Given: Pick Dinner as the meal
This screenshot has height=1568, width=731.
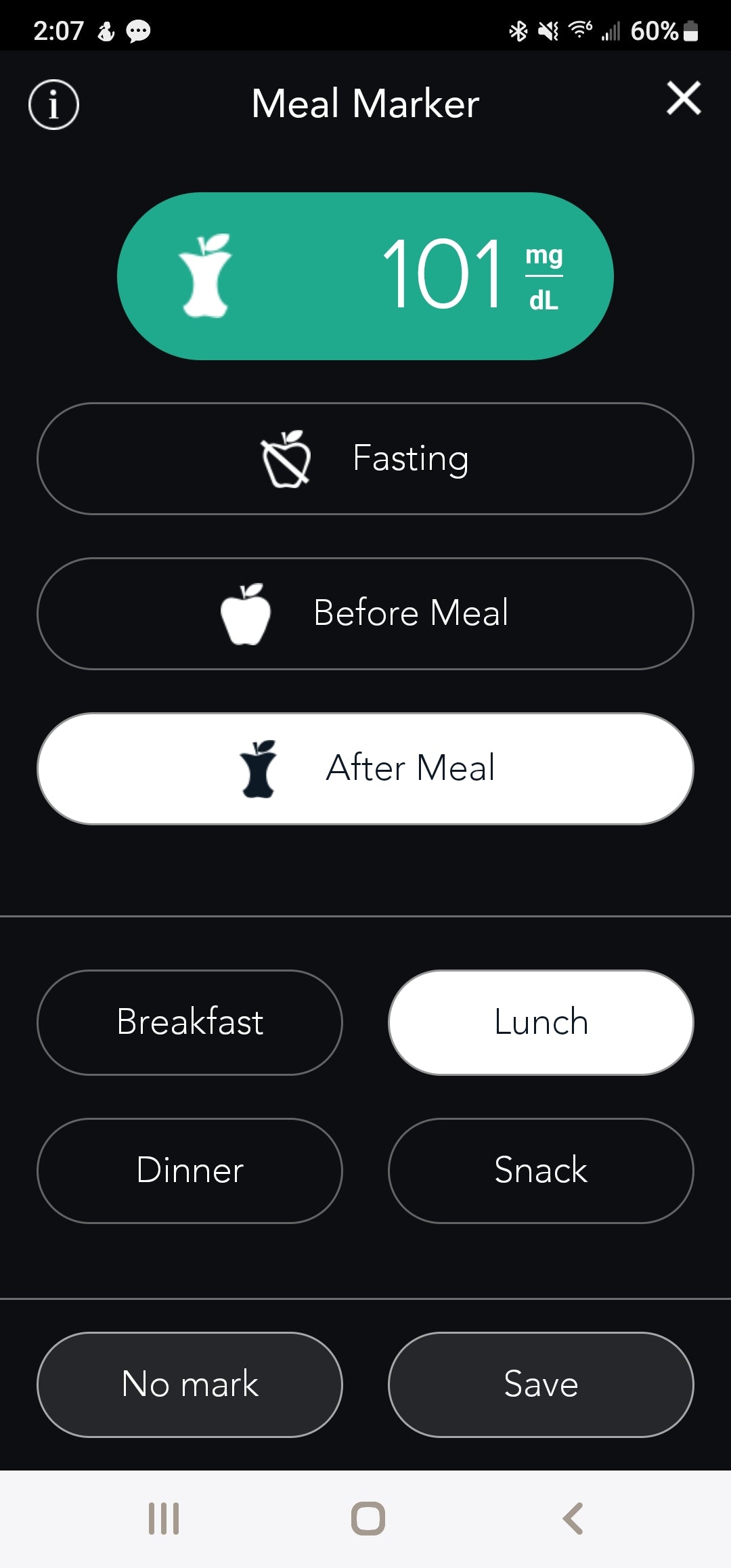Looking at the screenshot, I should coord(190,1171).
